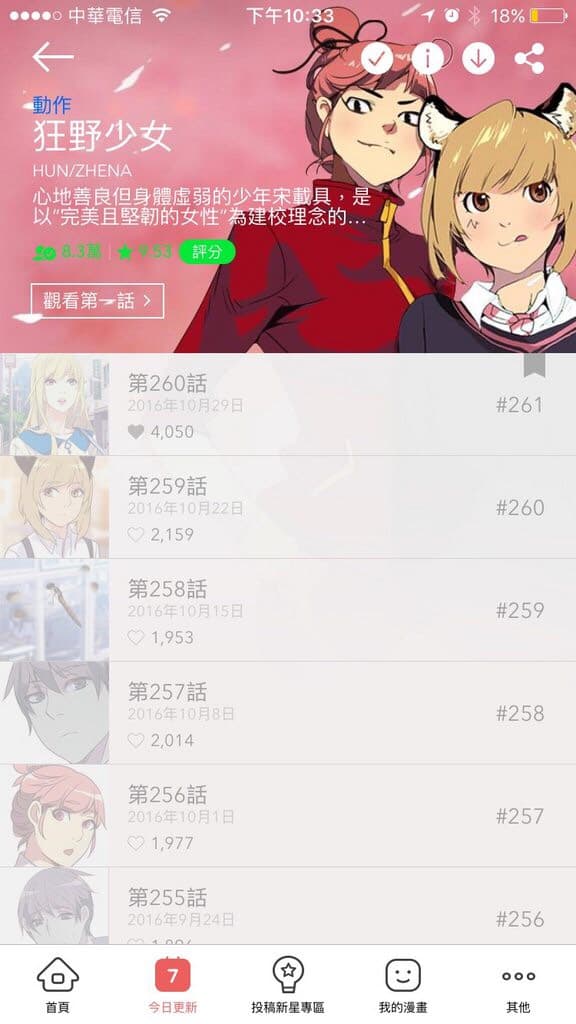The width and height of the screenshot is (576, 1024).
Task: Tap 觀看第一話 to read first episode
Action: (97, 300)
